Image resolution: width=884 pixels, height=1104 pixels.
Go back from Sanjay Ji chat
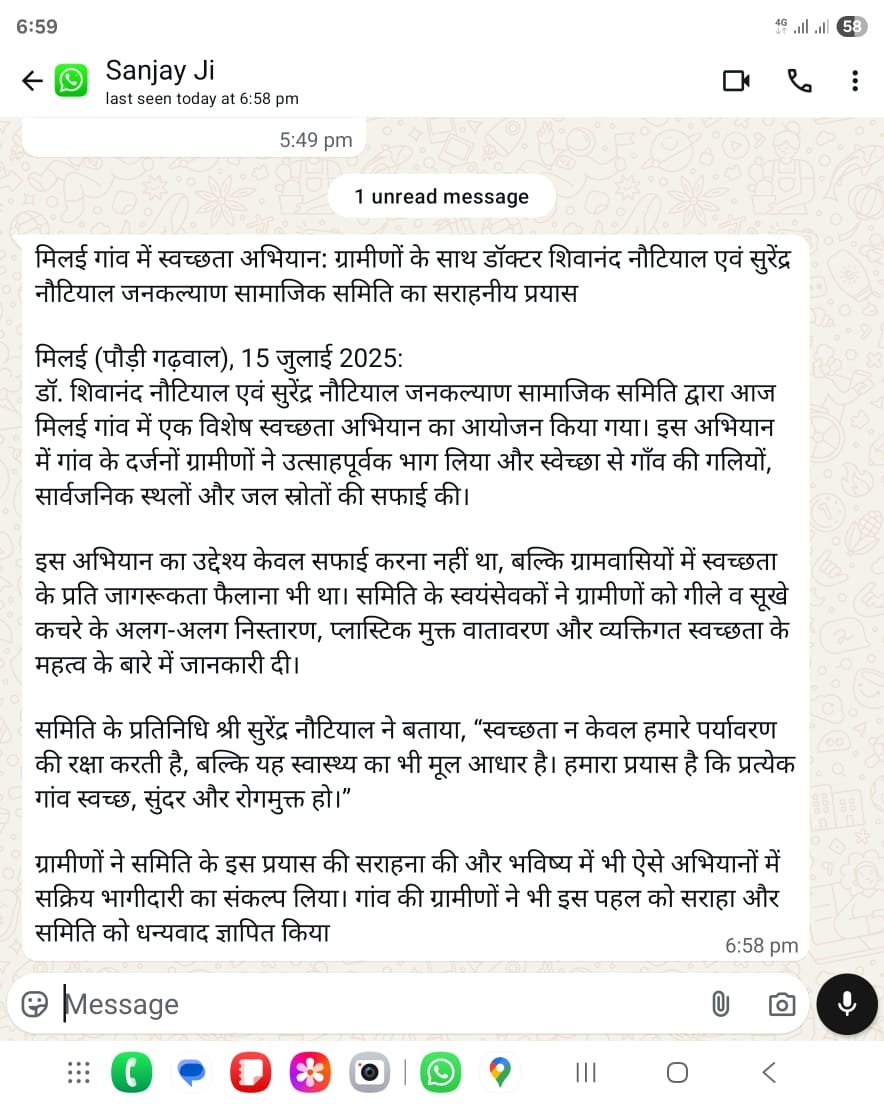pos(32,81)
